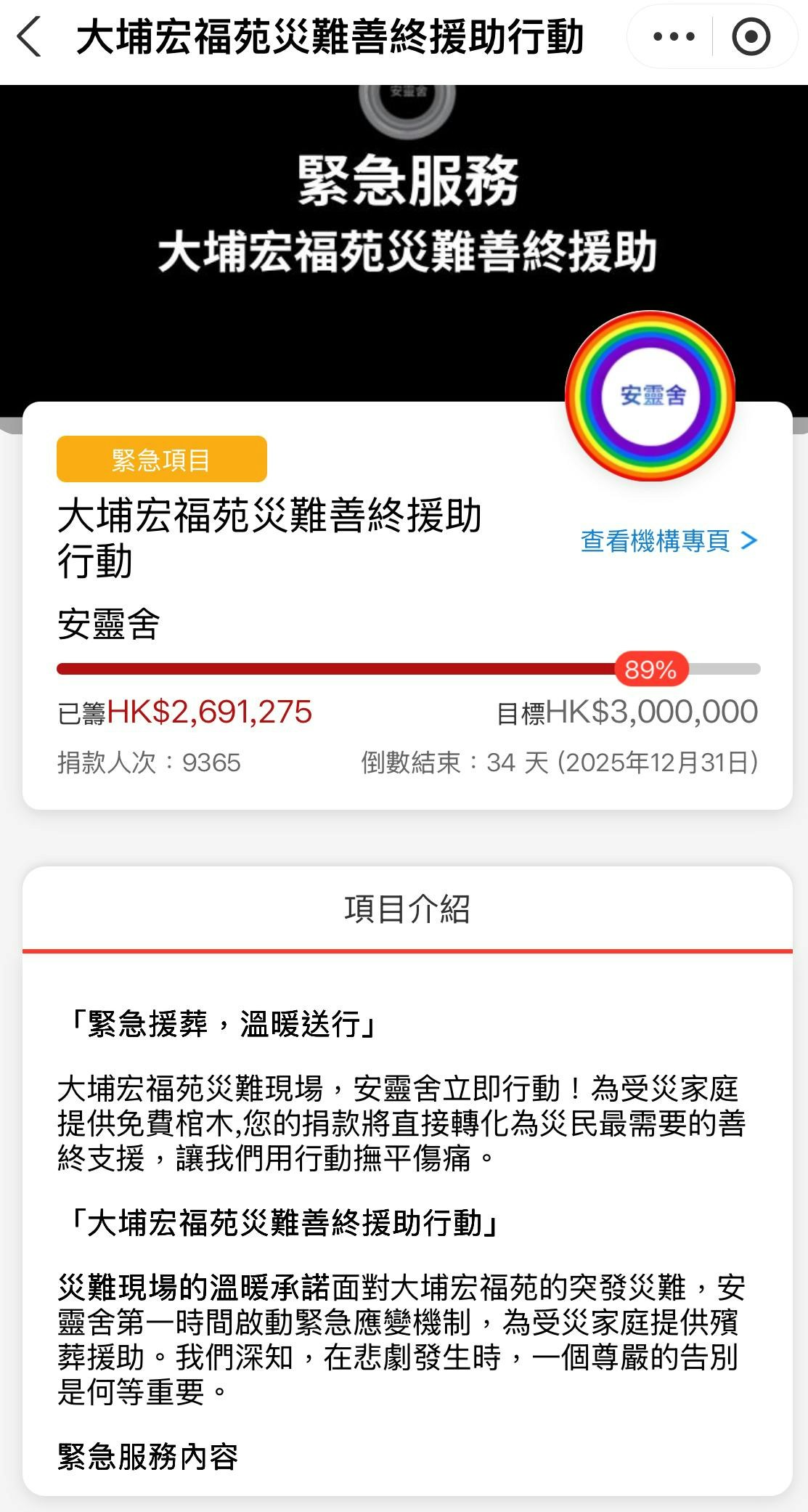The width and height of the screenshot is (808, 1512).
Task: Tap the chevron beside 查看機構專頁
Action: tap(748, 540)
